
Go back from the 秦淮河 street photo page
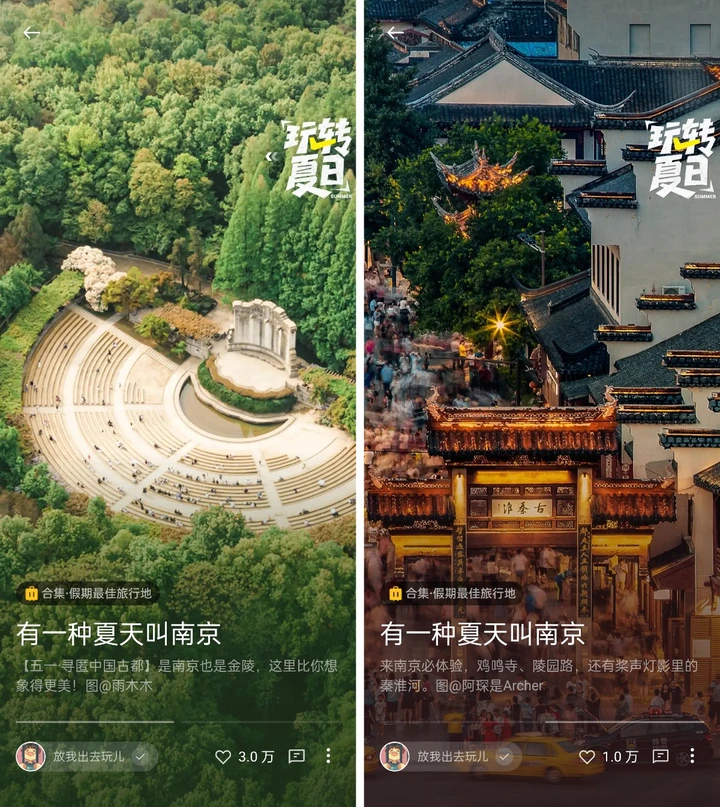pos(396,33)
